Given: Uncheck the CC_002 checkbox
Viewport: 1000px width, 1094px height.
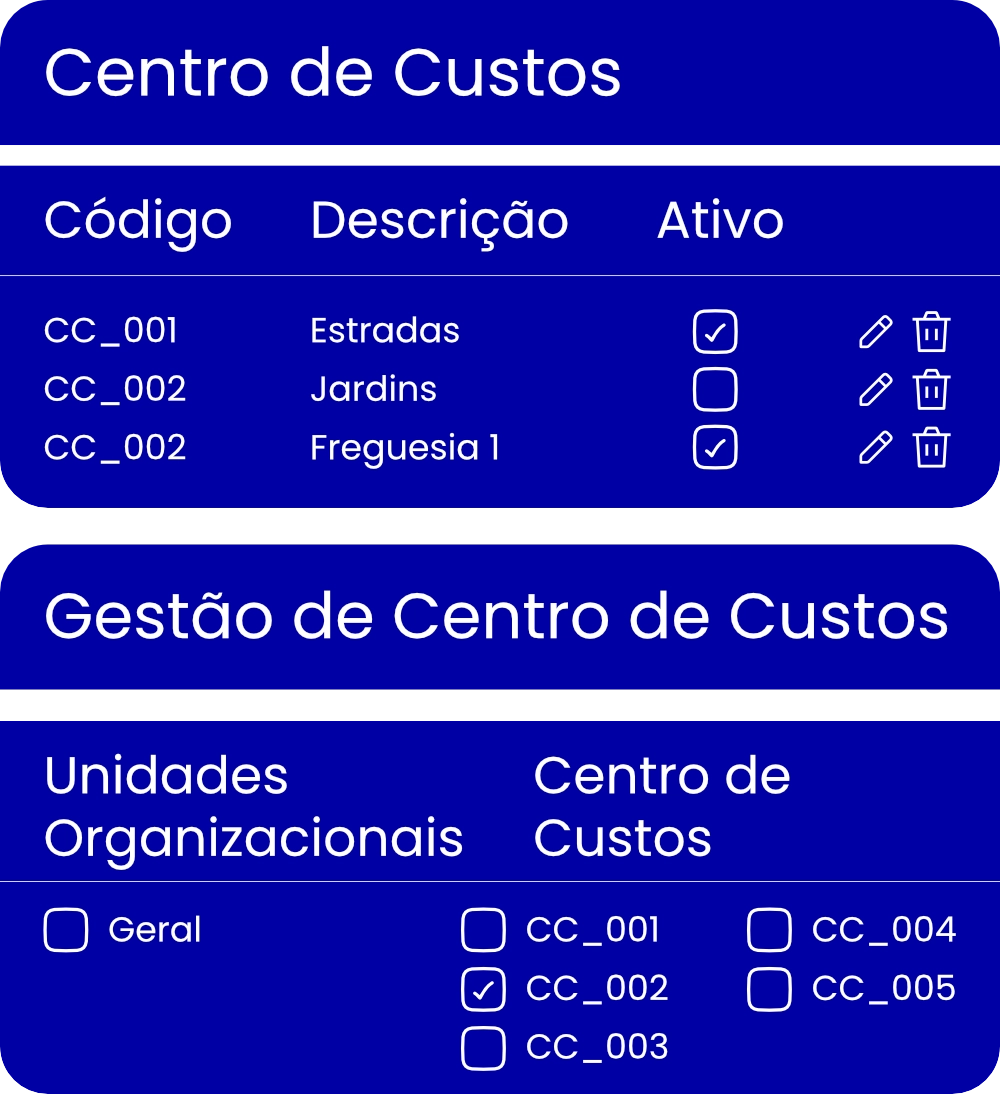Looking at the screenshot, I should 483,989.
